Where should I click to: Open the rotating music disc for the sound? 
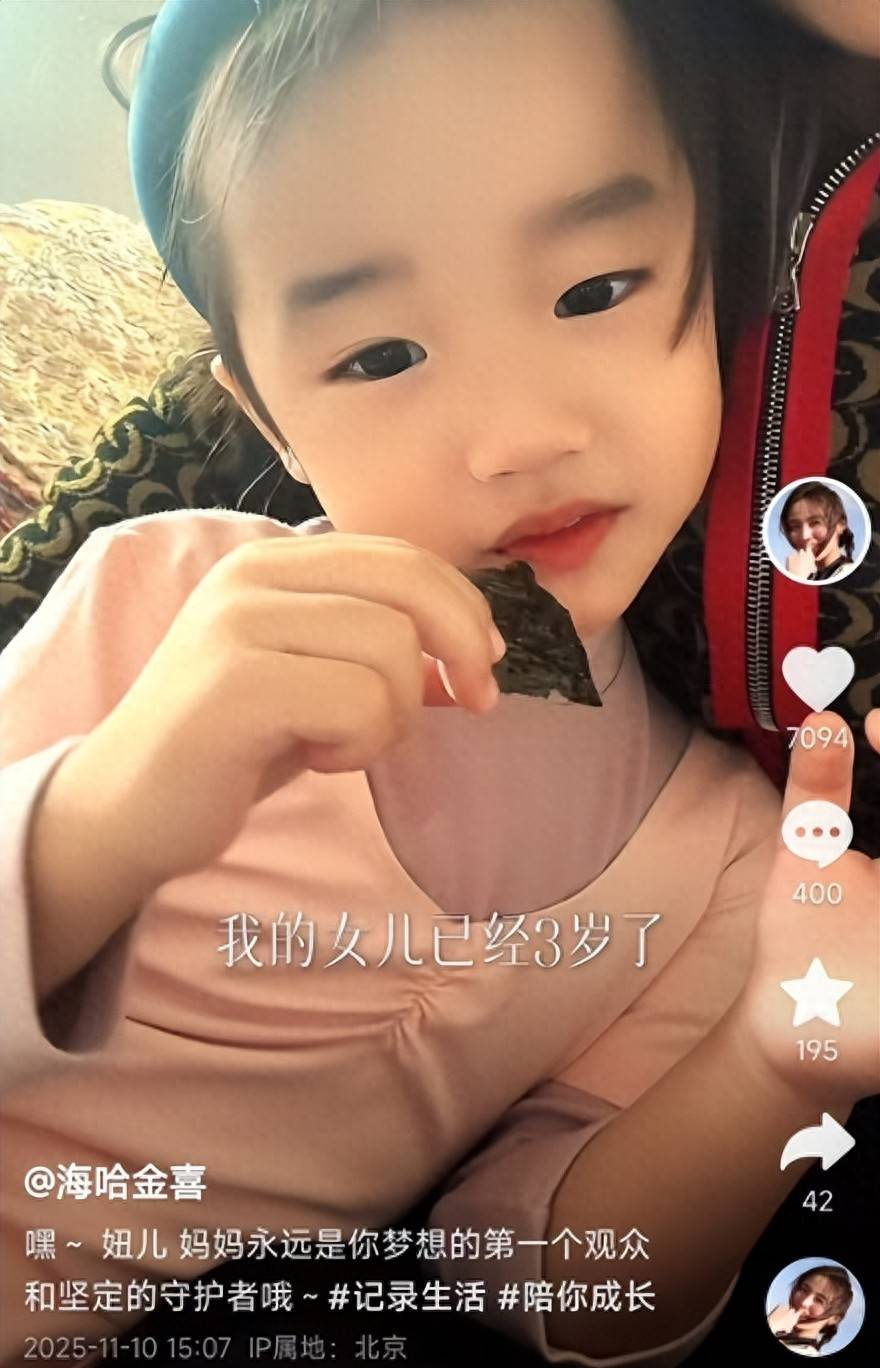815,1306
